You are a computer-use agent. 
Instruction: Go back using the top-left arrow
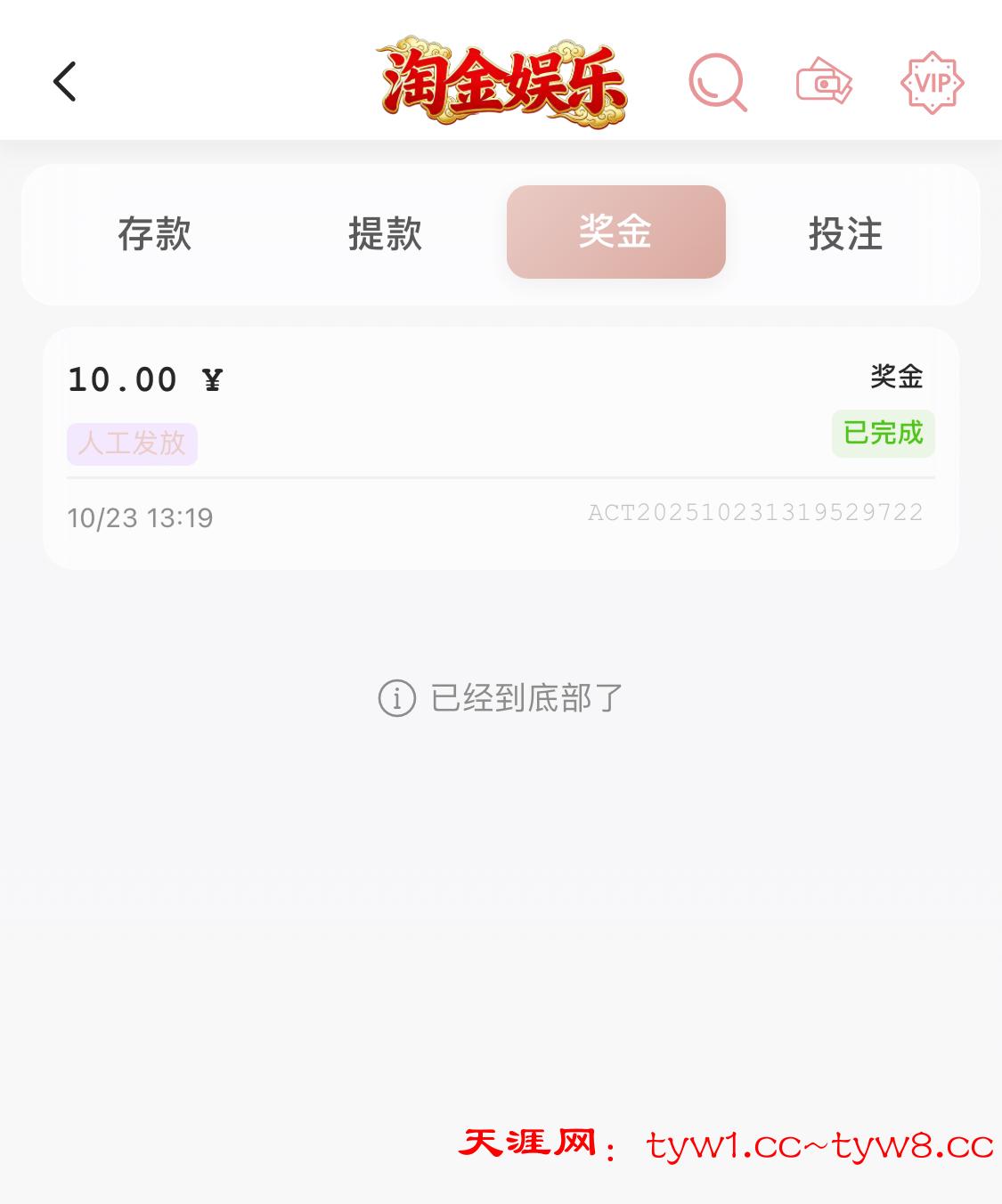coord(64,82)
